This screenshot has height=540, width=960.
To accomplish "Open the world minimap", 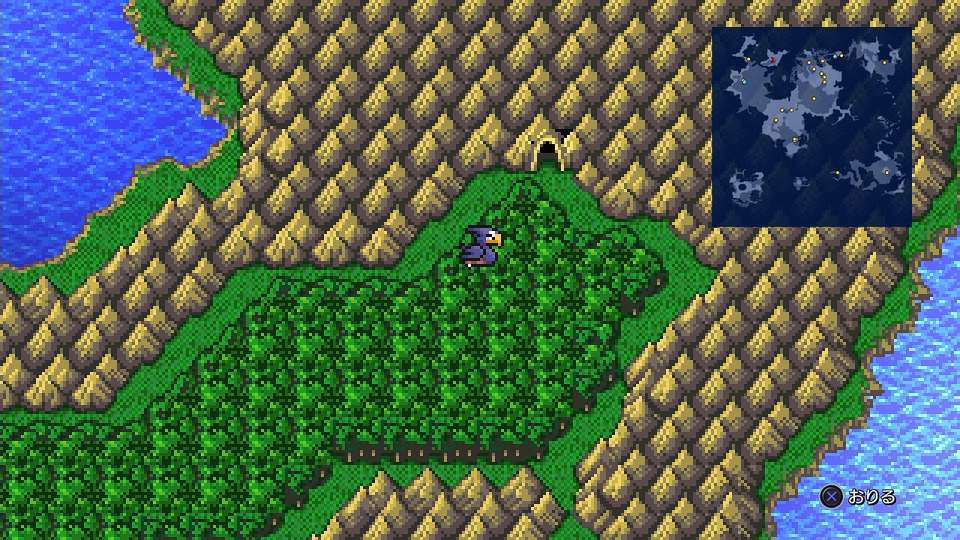I will pos(811,126).
